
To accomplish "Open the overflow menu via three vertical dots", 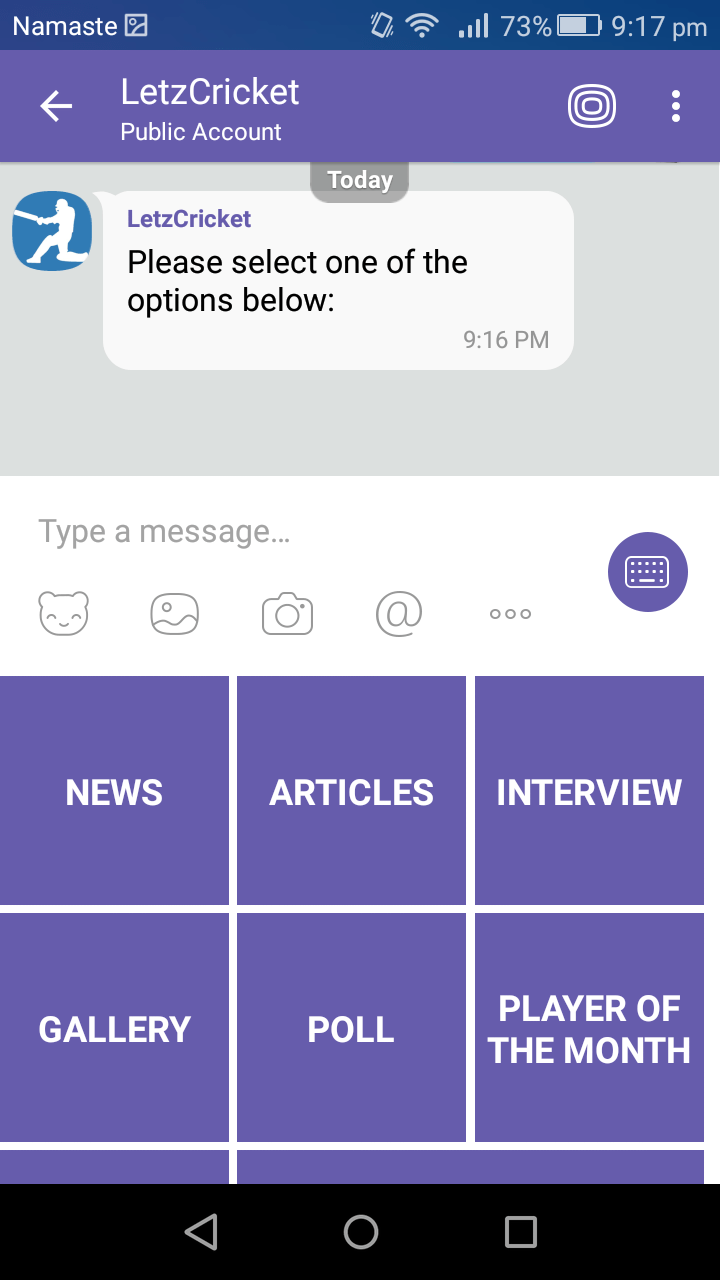I will coord(675,105).
